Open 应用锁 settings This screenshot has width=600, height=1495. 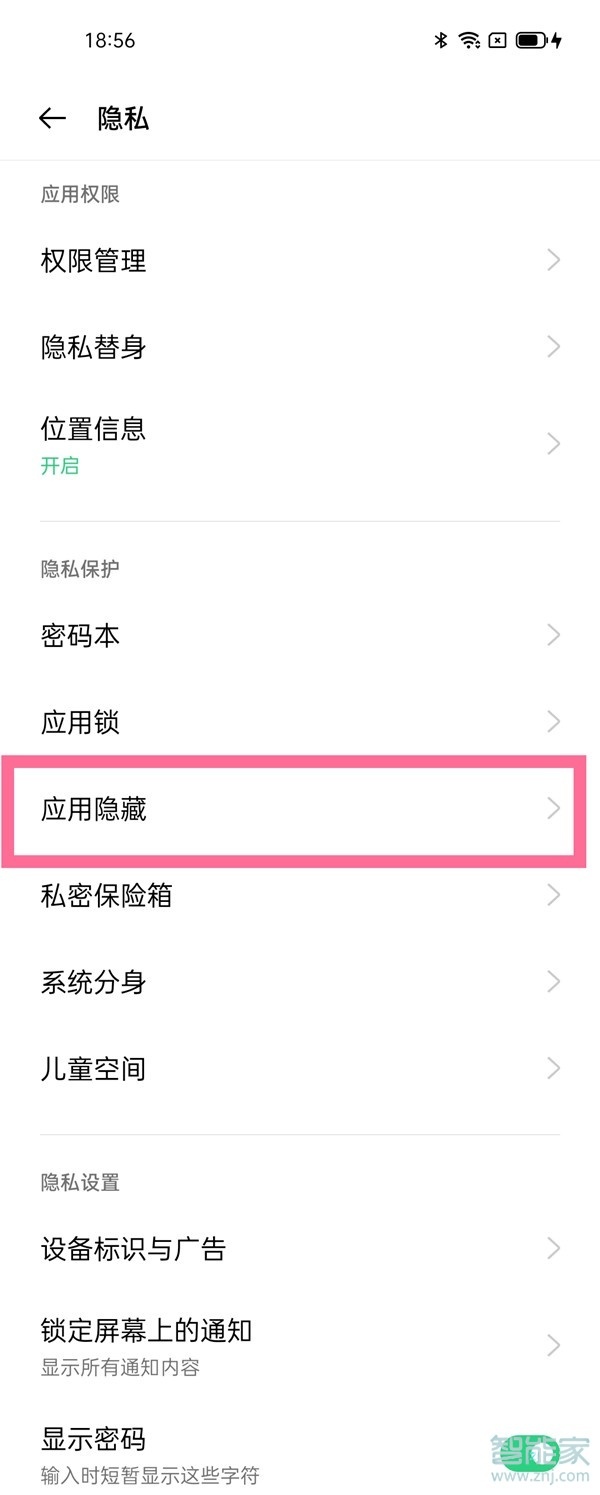(x=300, y=722)
